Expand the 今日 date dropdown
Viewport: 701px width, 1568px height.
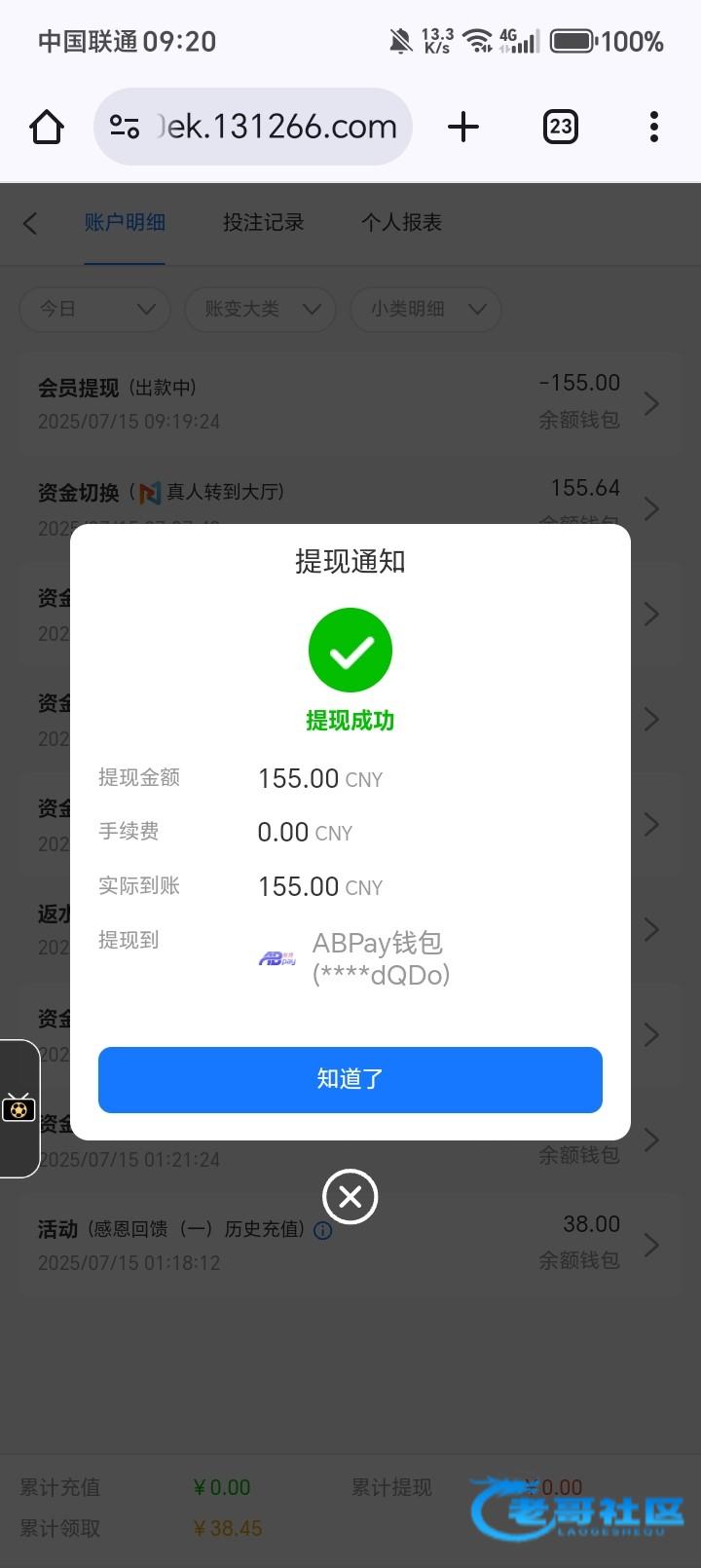tap(95, 309)
